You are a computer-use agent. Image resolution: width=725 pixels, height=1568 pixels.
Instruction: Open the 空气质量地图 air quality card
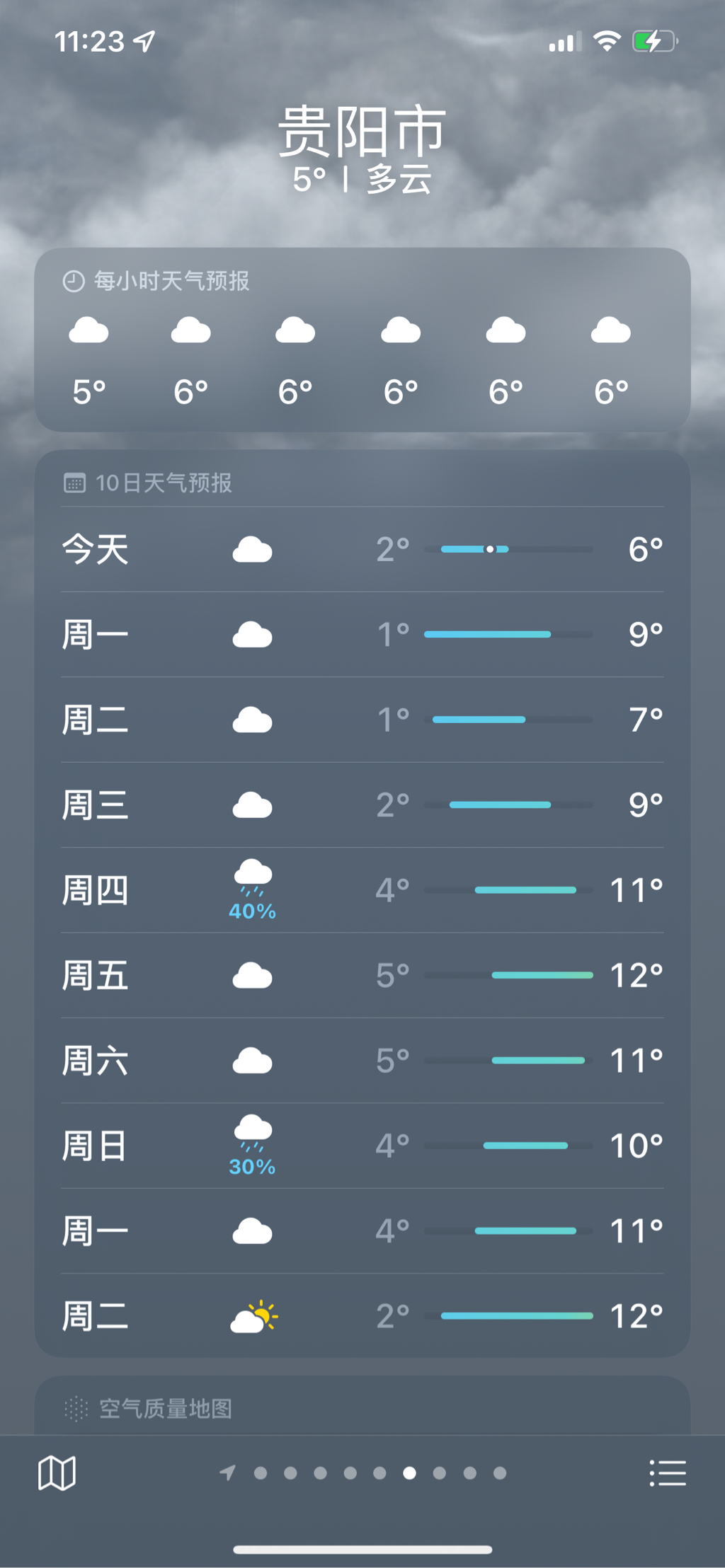click(362, 1408)
